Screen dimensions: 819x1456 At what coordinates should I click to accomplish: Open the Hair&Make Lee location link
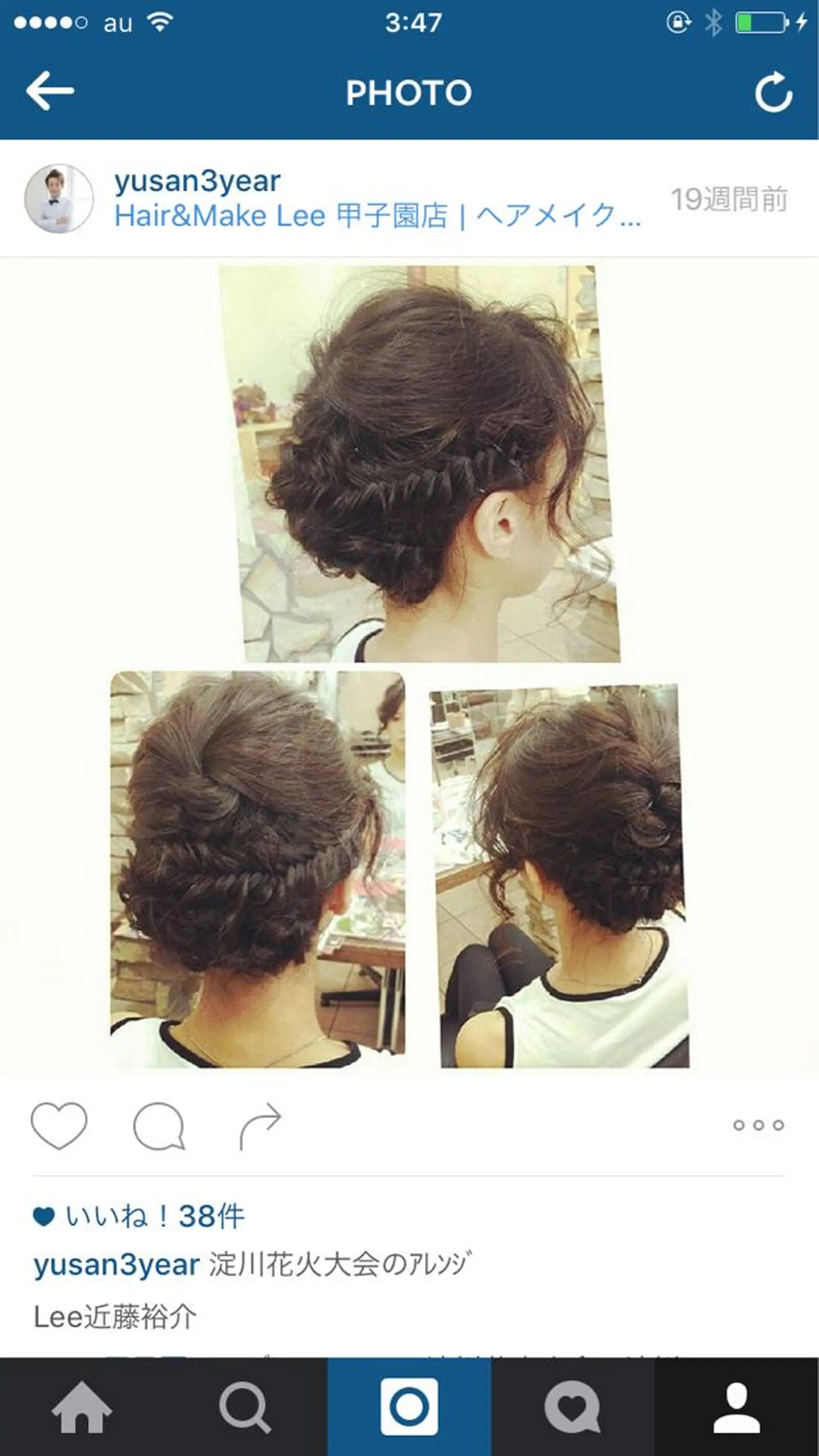pyautogui.click(x=377, y=216)
